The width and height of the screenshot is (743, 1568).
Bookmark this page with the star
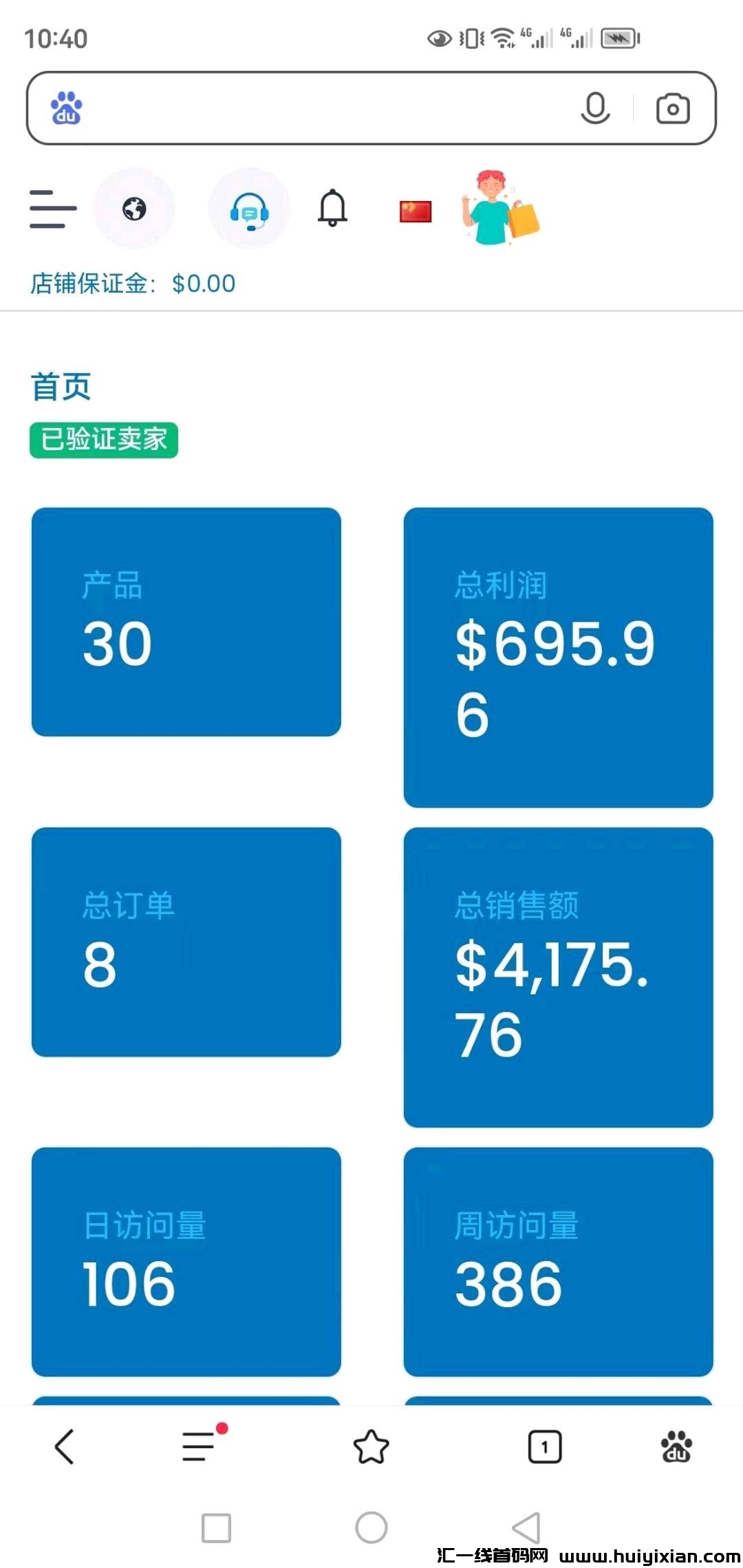(x=371, y=1445)
